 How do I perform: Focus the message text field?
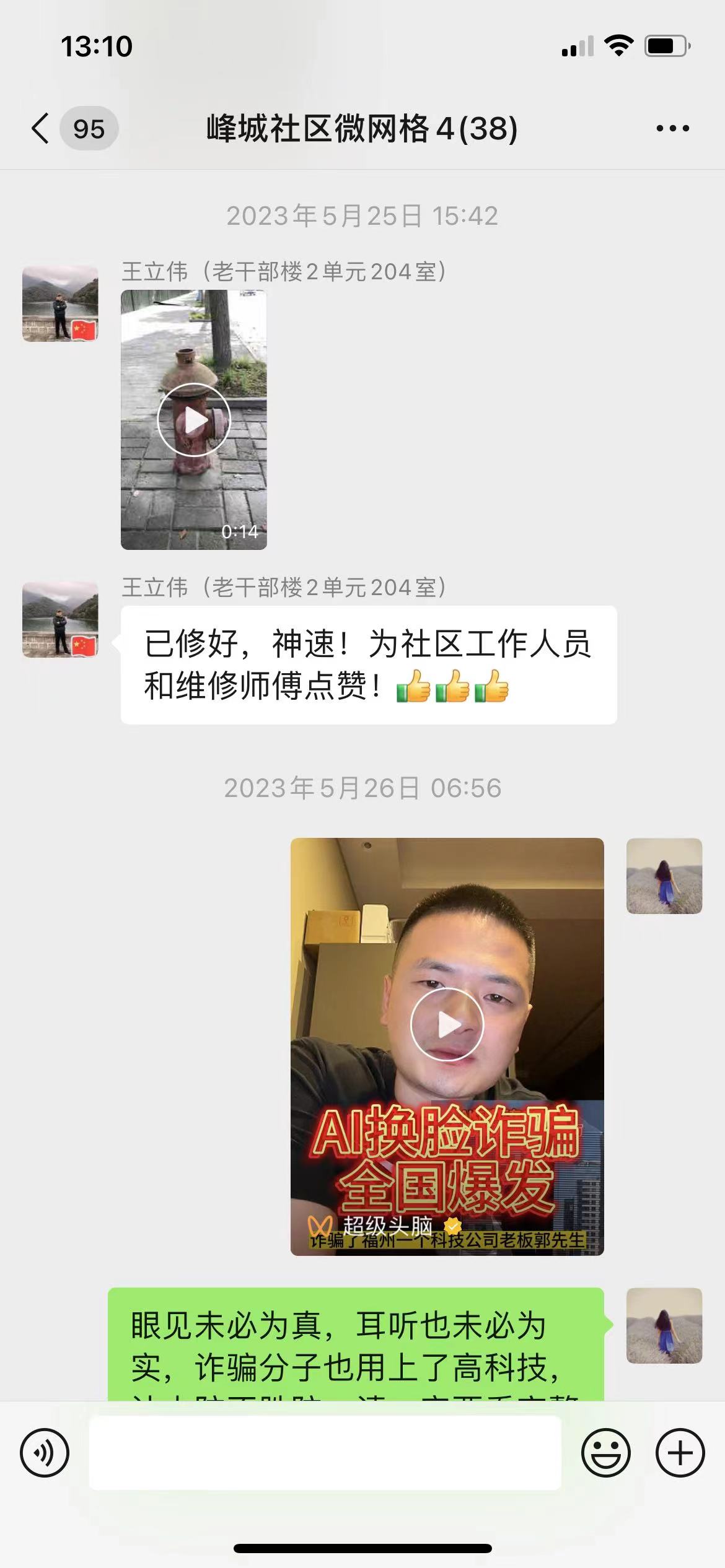pos(325,1453)
